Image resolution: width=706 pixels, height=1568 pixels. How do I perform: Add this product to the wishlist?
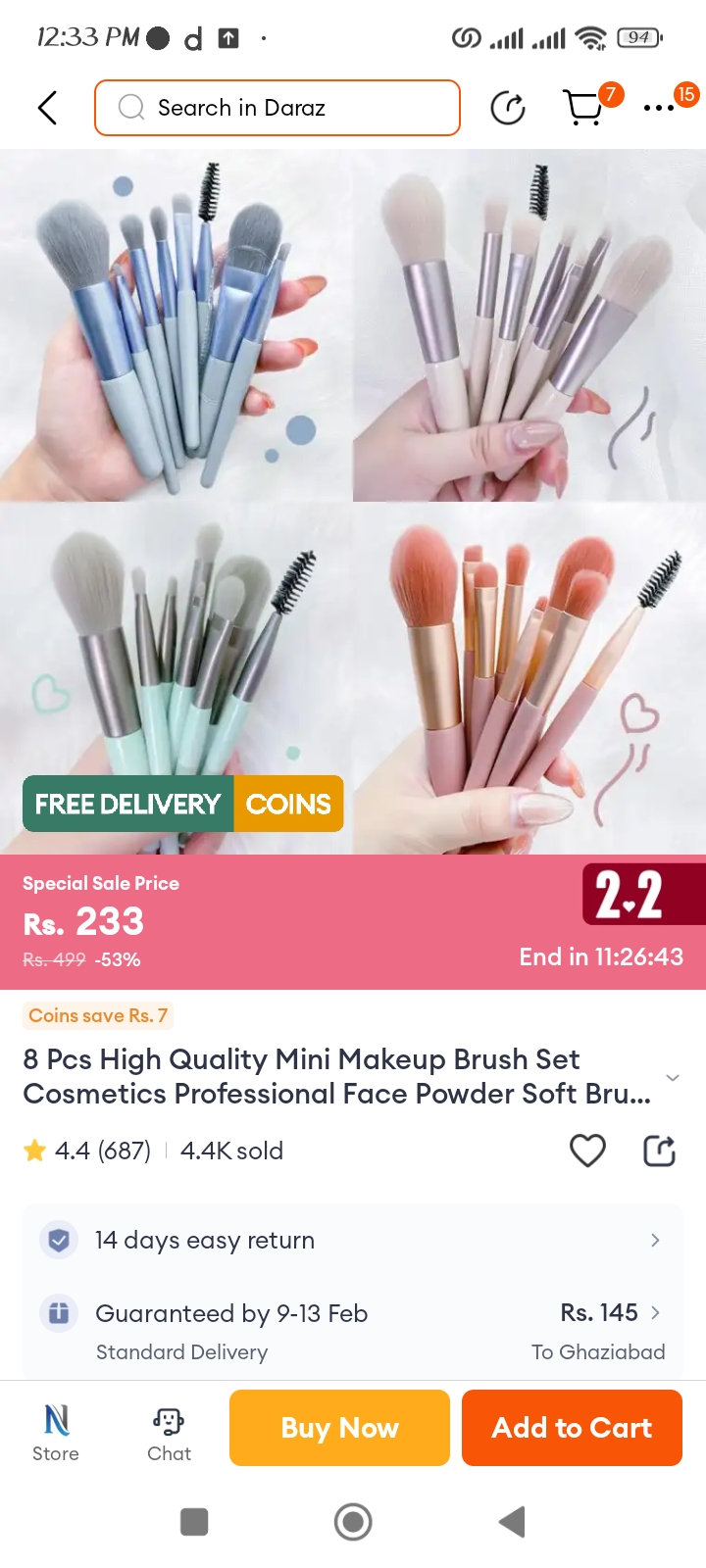click(587, 1151)
